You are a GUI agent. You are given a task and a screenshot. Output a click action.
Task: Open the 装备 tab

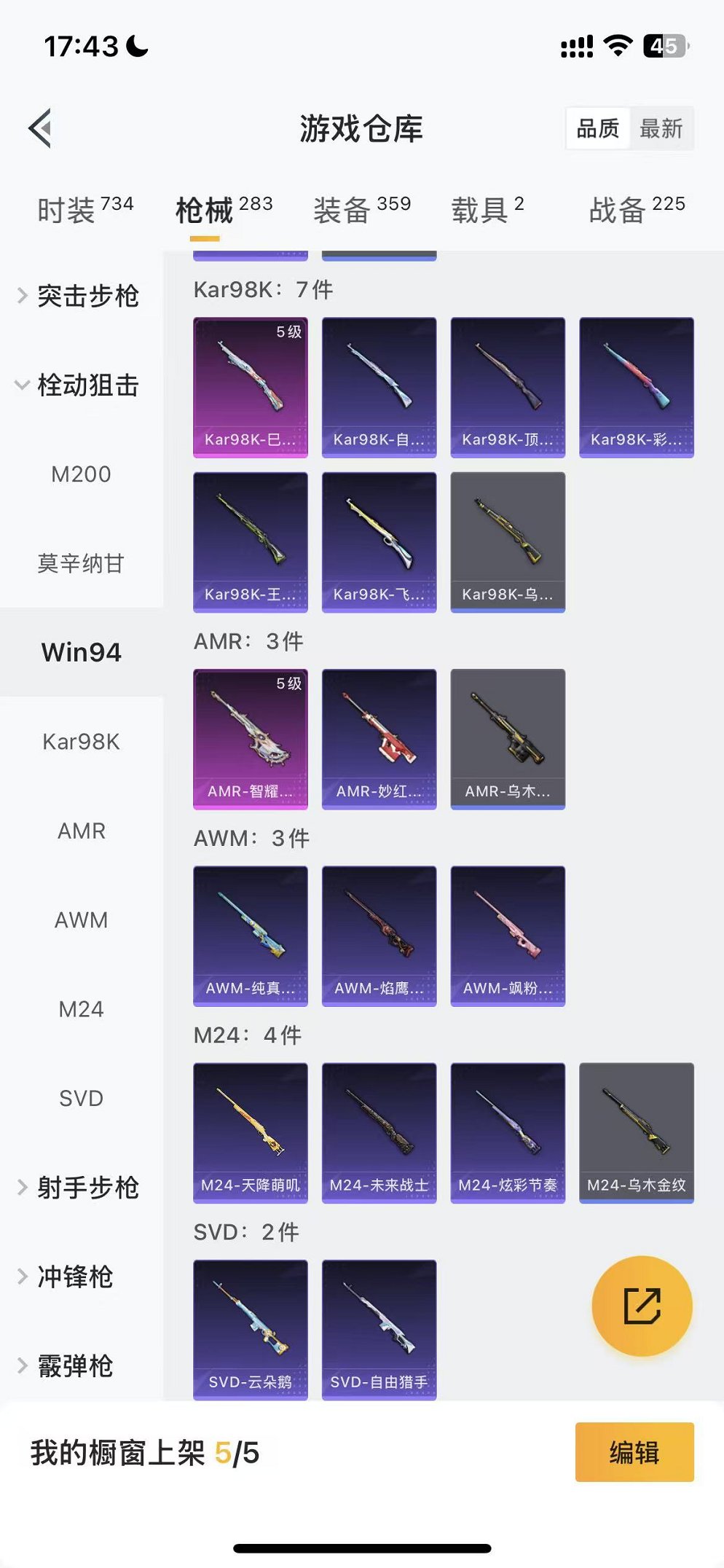click(x=361, y=210)
